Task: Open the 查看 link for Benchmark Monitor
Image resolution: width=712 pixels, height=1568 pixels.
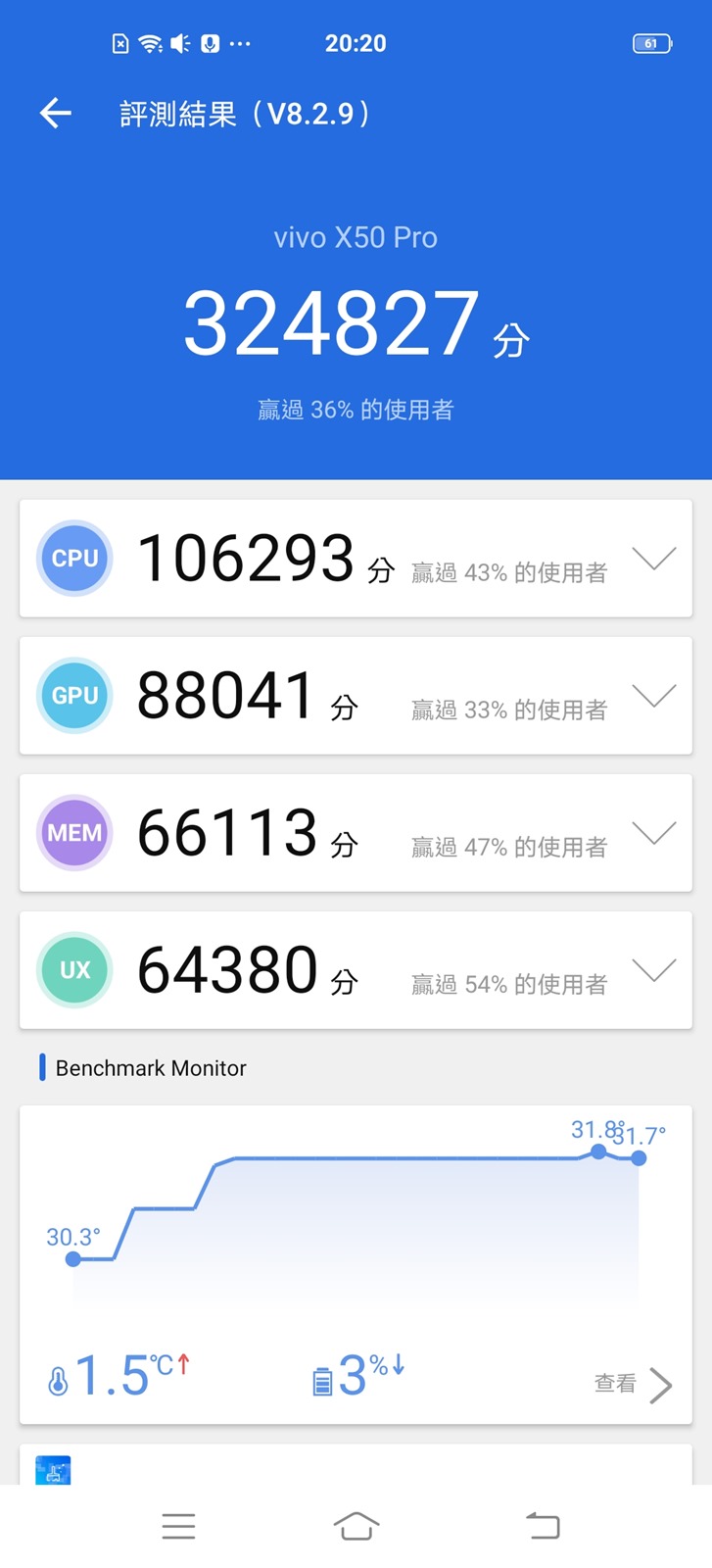Action: [x=633, y=1384]
